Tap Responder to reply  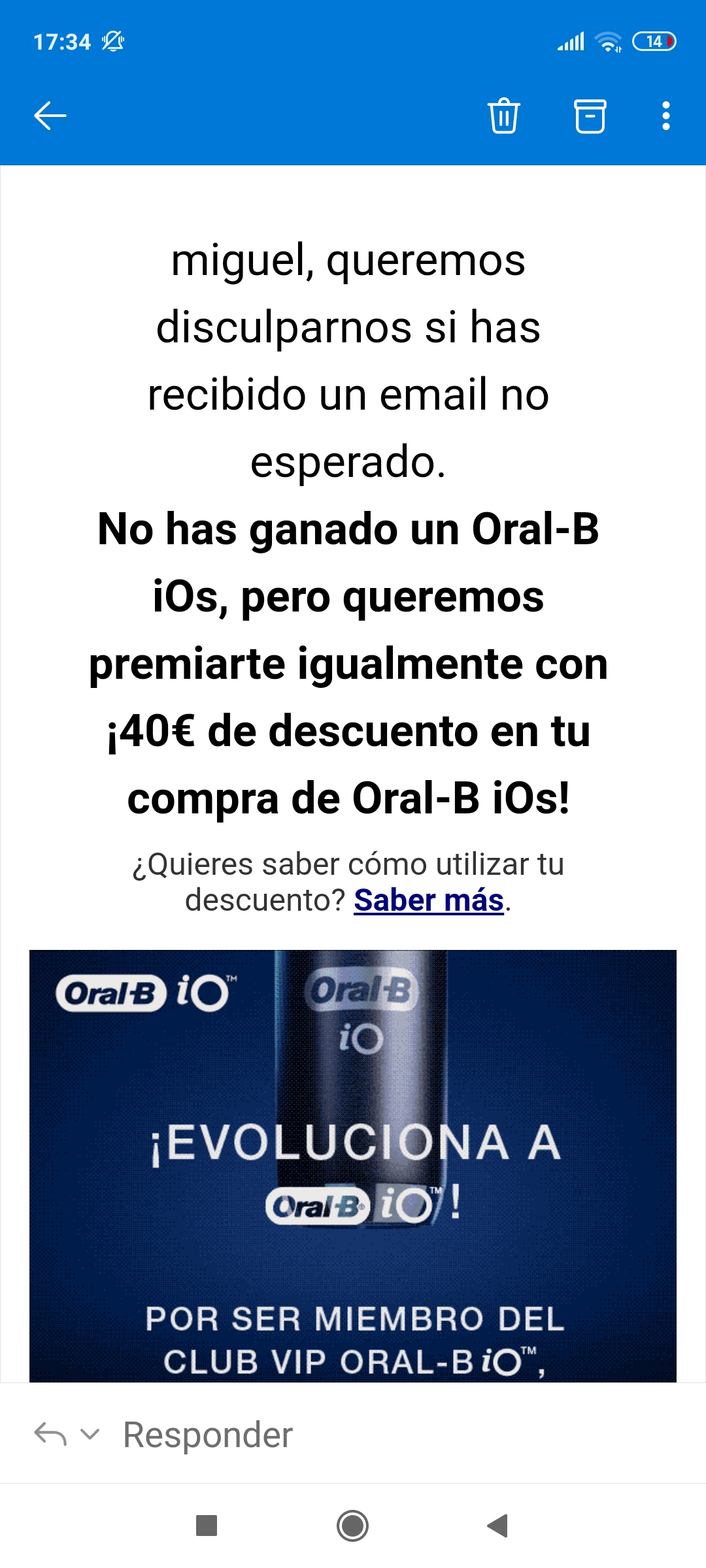point(207,1435)
